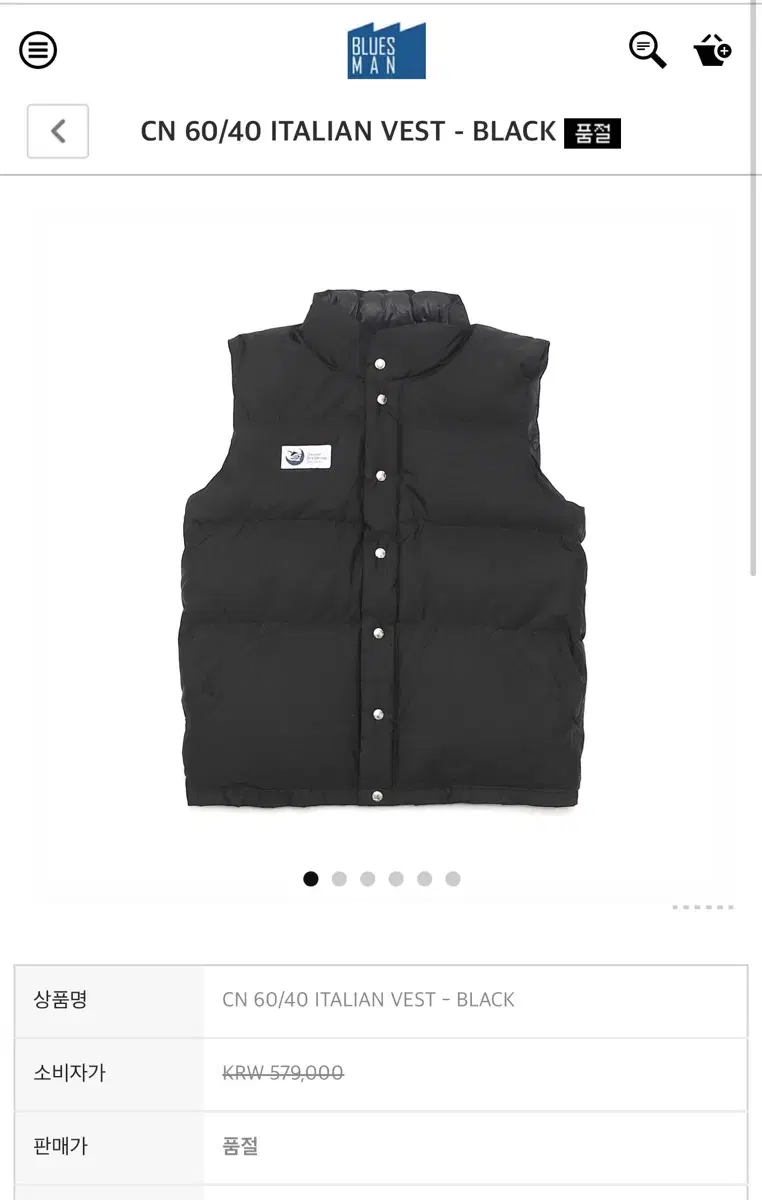Expand the navigation drawer
This screenshot has height=1200, width=762.
coord(38,48)
